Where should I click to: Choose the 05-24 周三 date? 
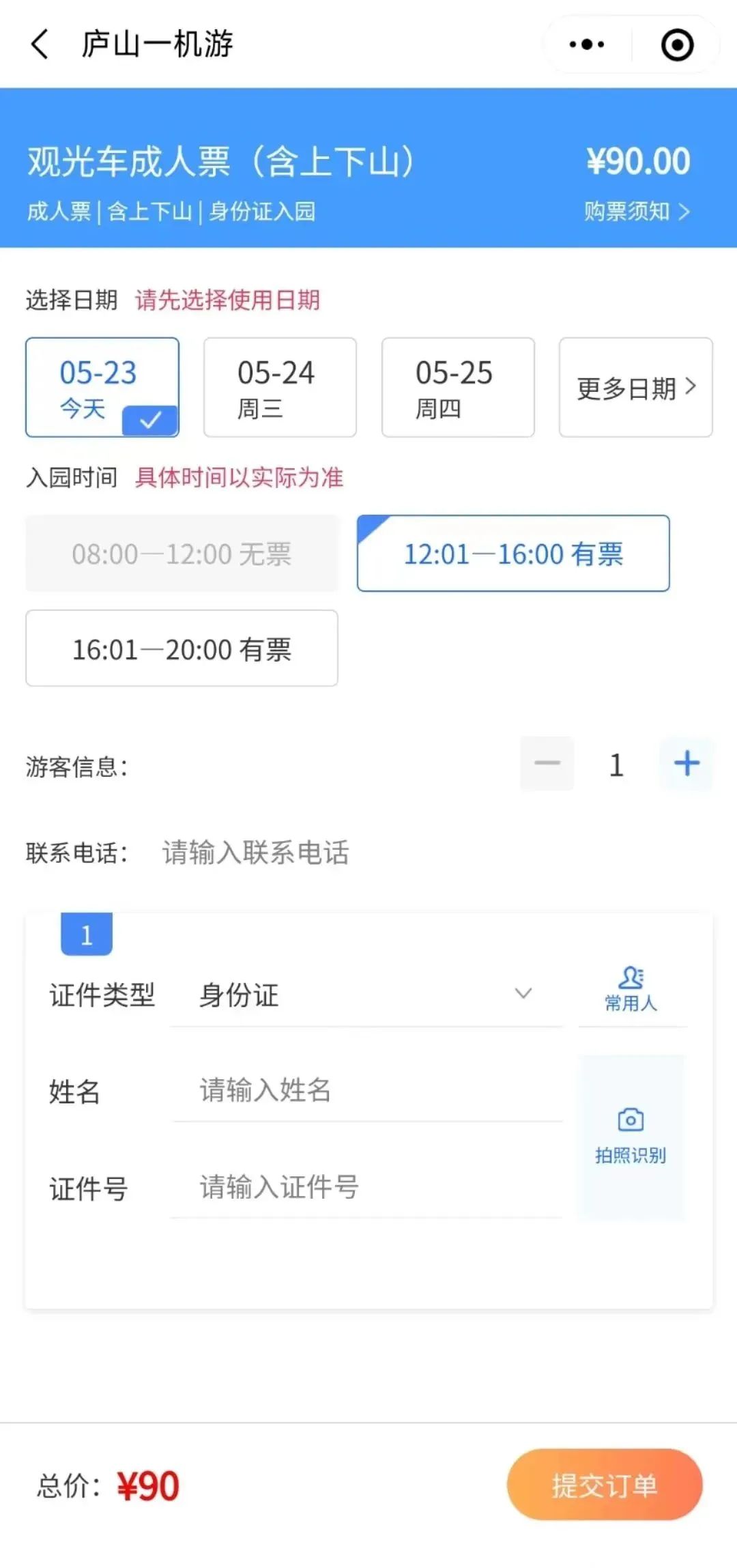pos(280,387)
